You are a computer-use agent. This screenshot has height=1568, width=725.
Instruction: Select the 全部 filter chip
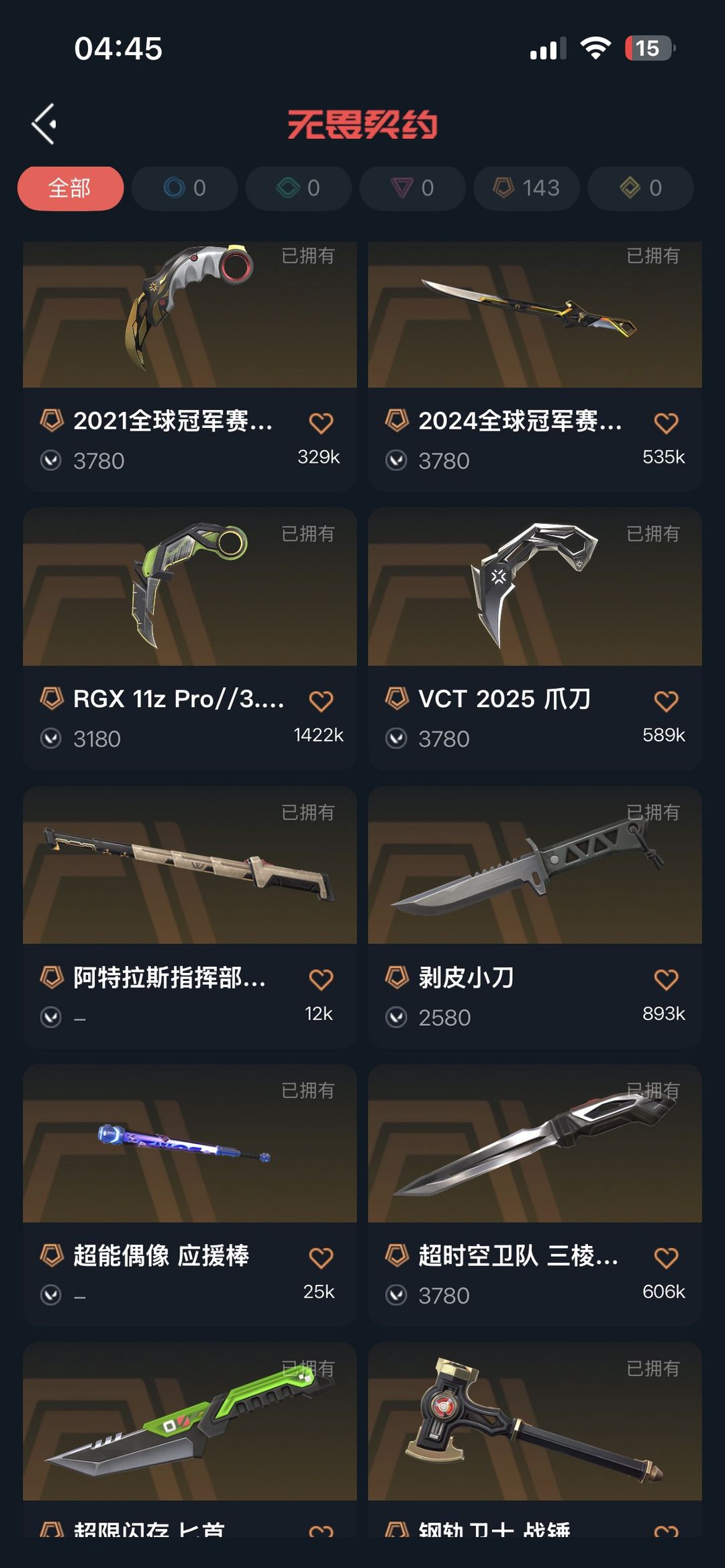70,188
